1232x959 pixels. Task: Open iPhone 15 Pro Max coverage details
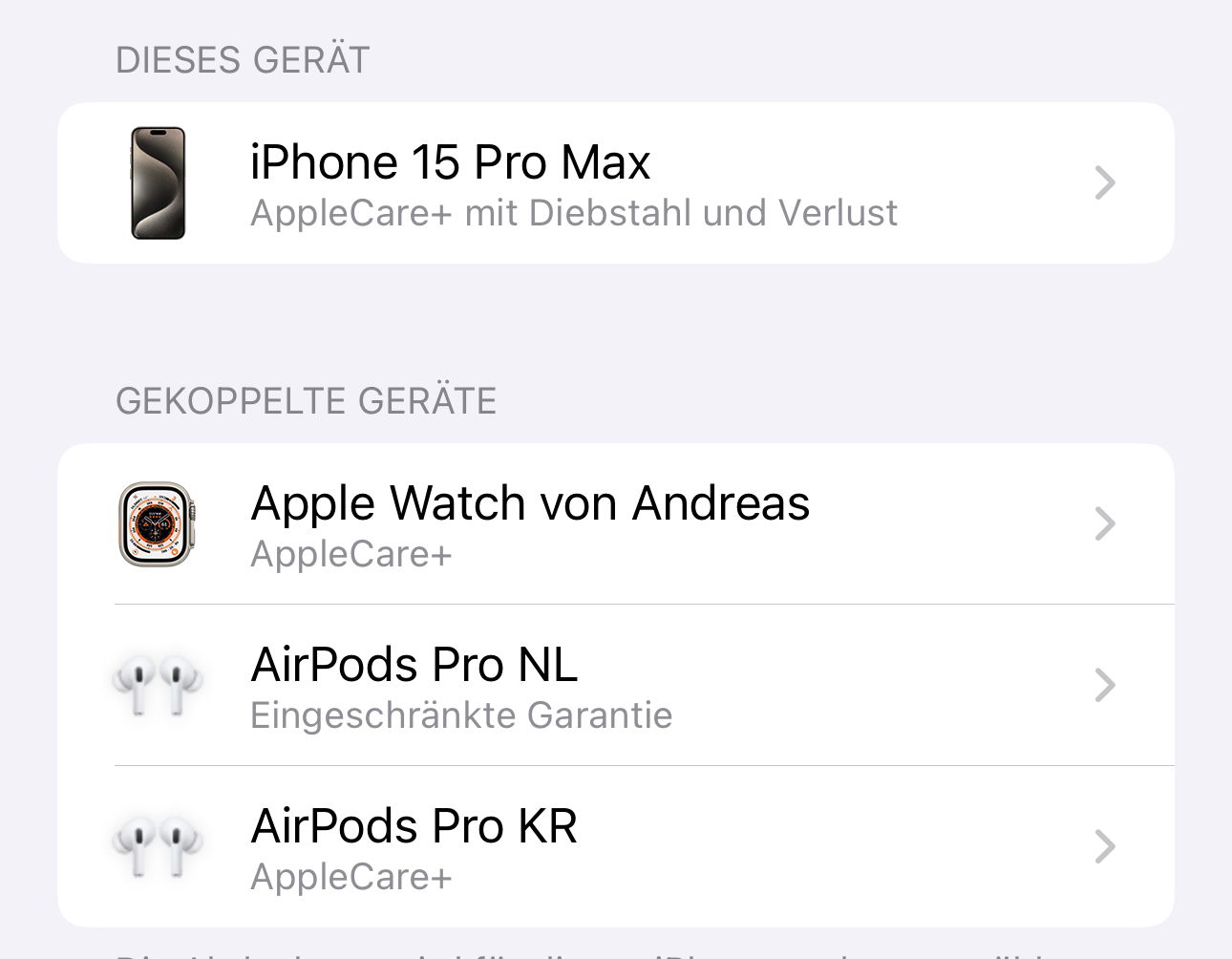coord(615,182)
